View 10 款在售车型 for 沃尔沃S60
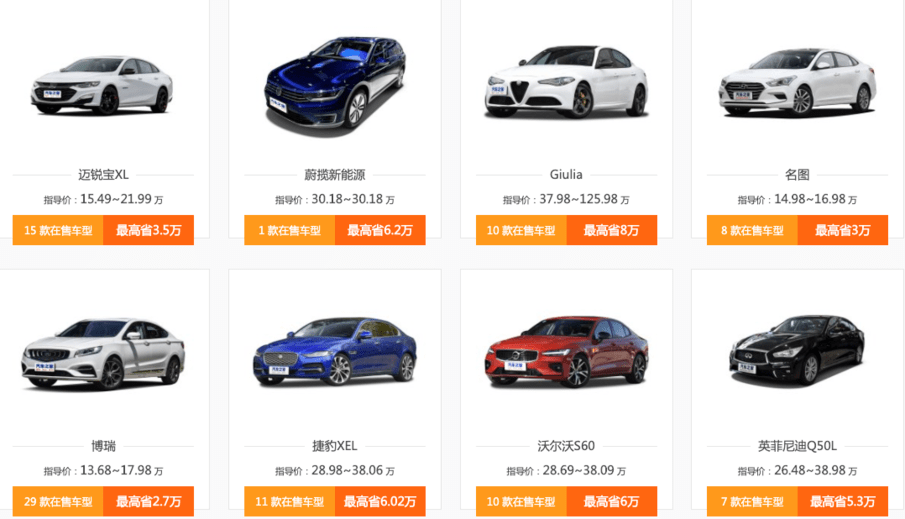Image resolution: width=905 pixels, height=519 pixels. tap(521, 501)
